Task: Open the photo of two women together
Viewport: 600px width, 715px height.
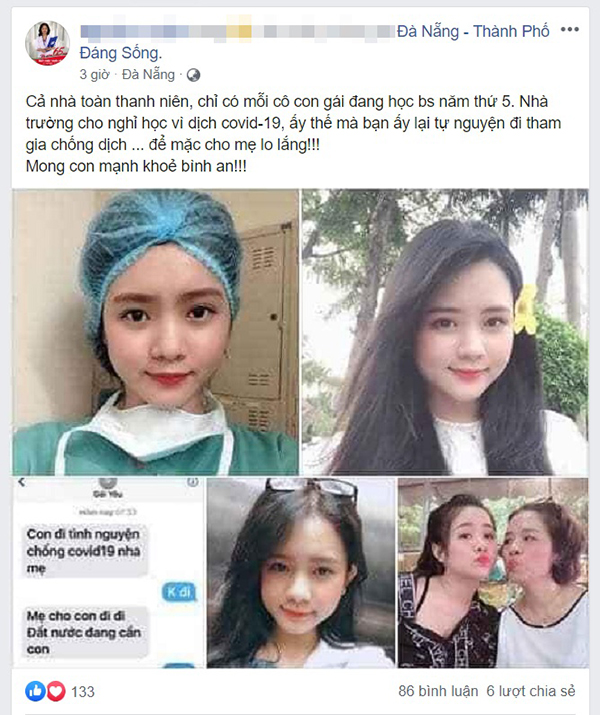Action: pos(492,573)
